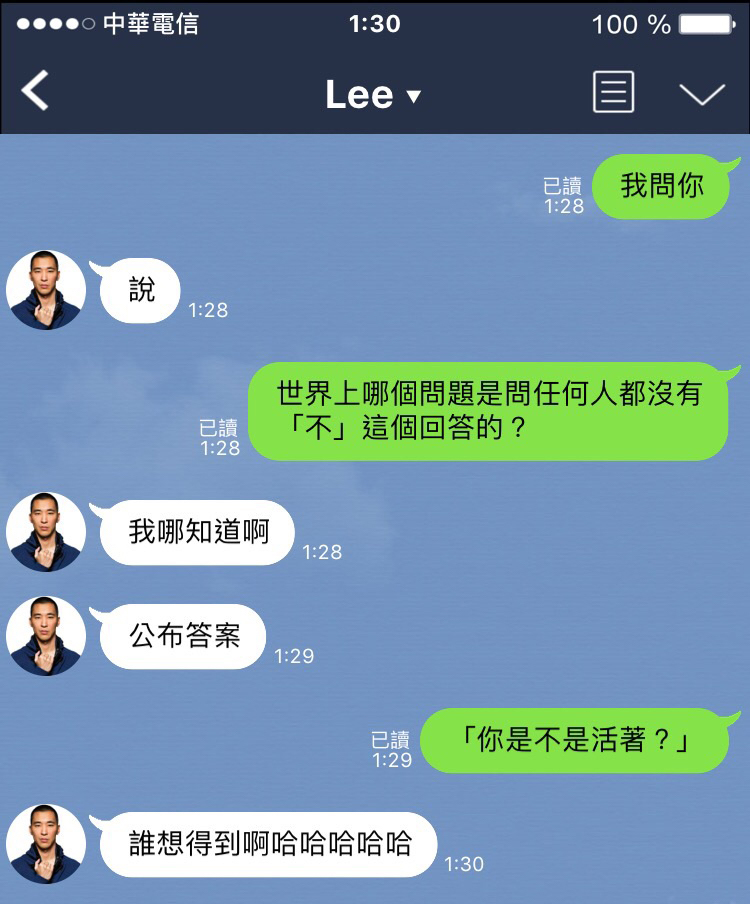The height and width of the screenshot is (904, 750).
Task: Open the chat options chevron menu
Action: coord(702,93)
